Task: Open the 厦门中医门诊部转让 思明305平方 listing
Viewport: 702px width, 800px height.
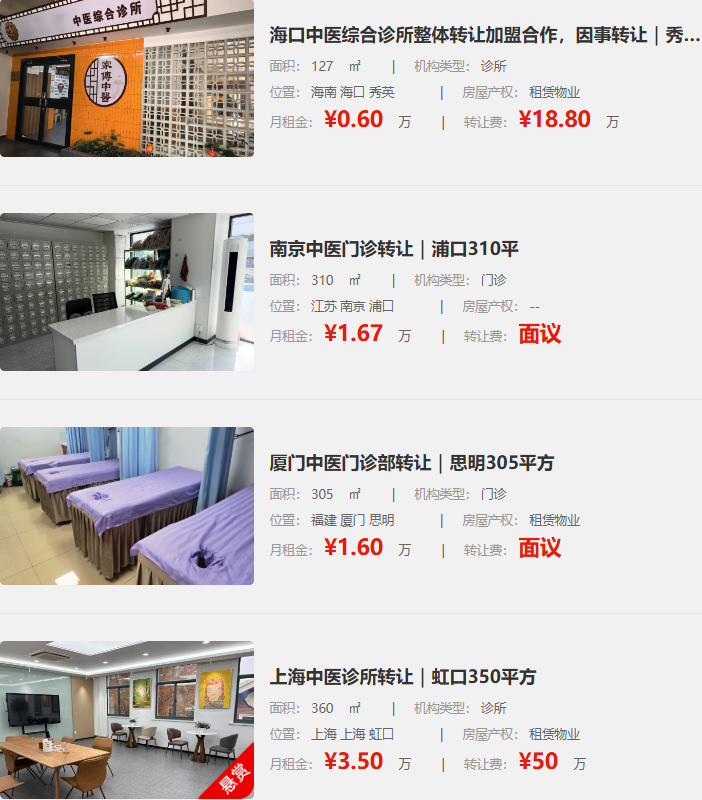Action: (411, 463)
